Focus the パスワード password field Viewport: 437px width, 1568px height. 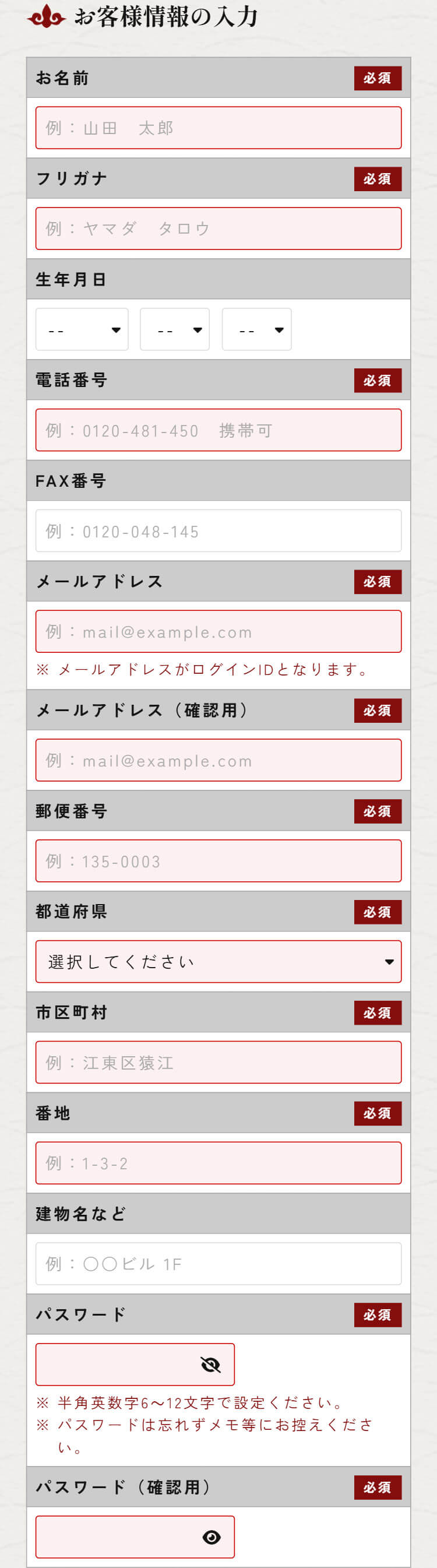115,1365
